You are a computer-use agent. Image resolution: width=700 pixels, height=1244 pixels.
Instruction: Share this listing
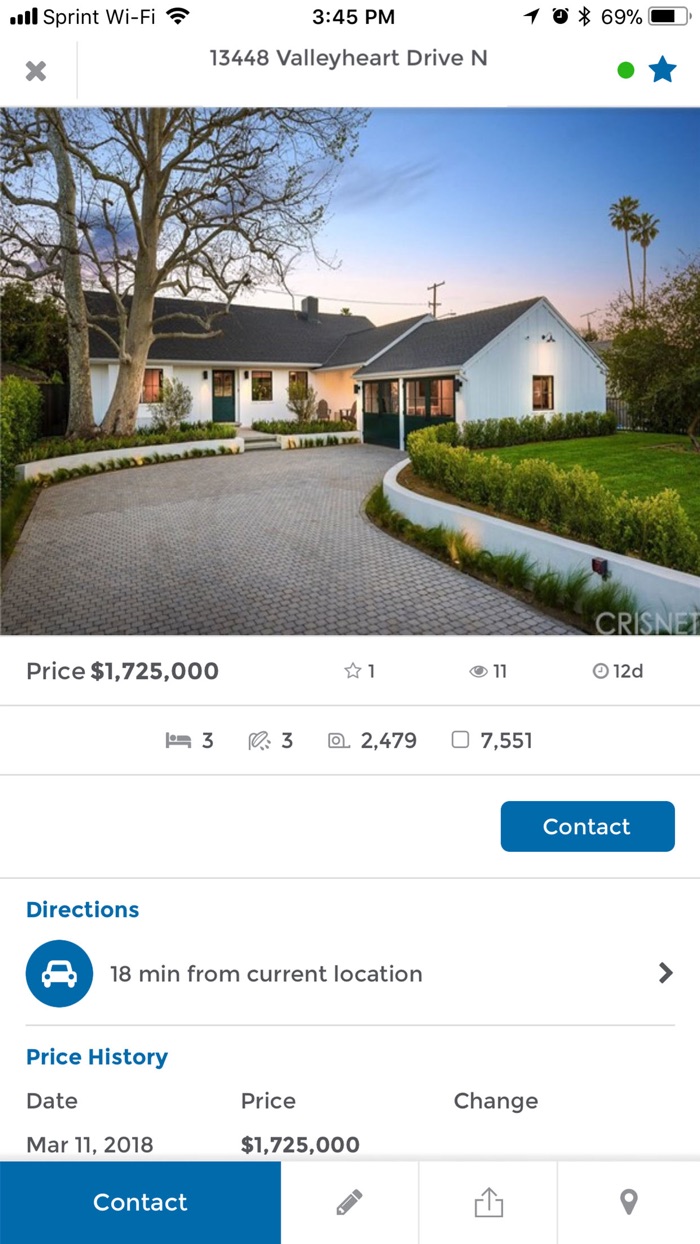[x=488, y=1202]
